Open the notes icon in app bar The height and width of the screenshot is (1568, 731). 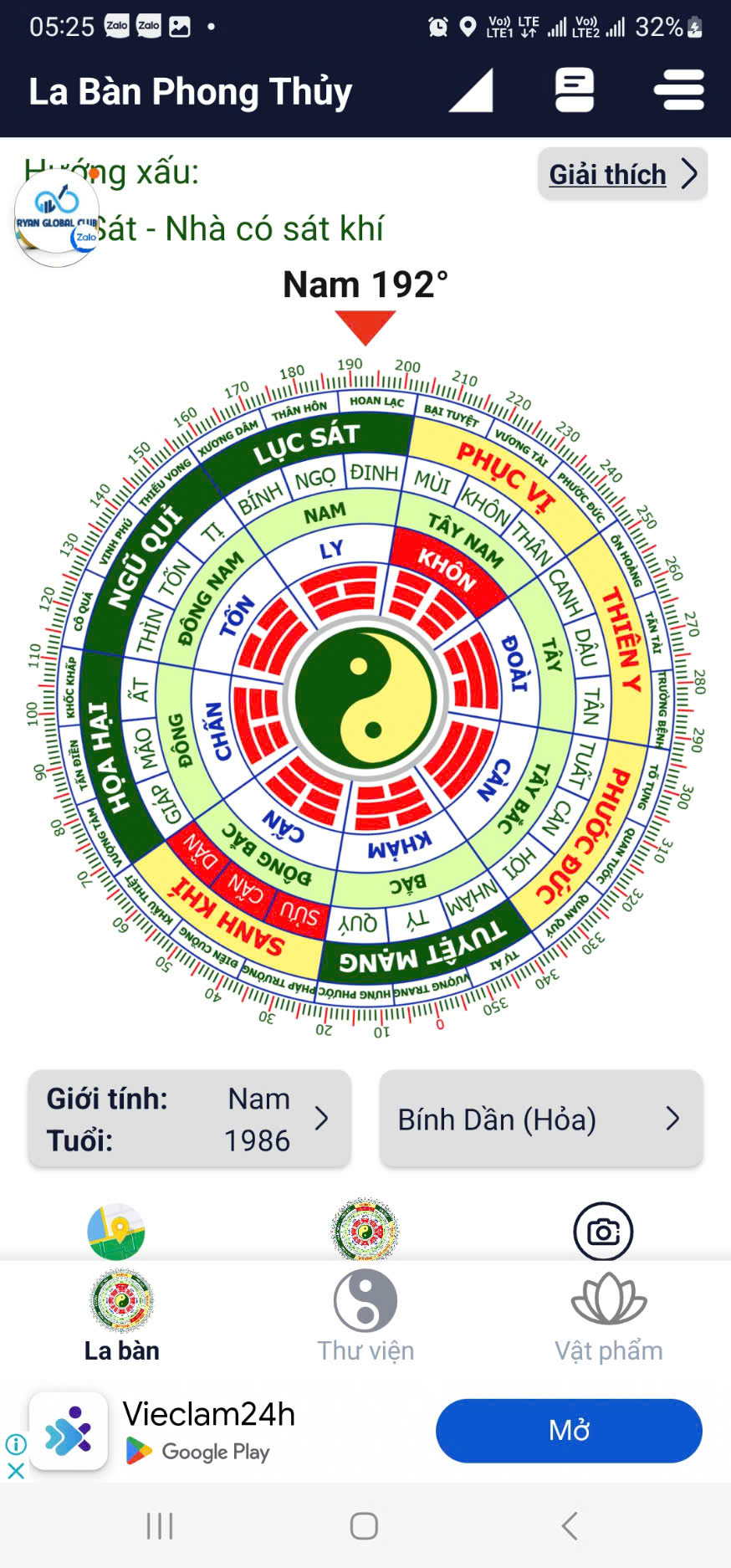coord(575,90)
